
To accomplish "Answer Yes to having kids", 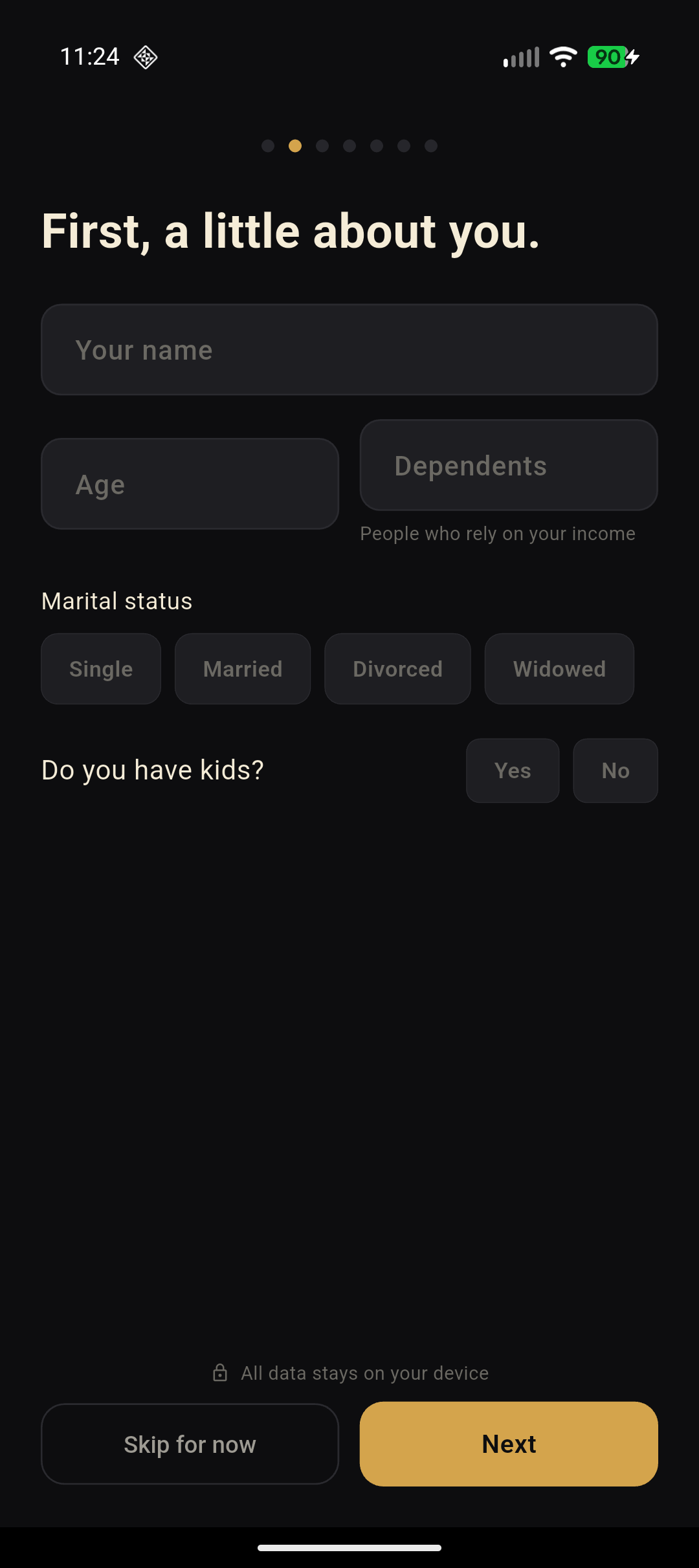I will coord(513,770).
